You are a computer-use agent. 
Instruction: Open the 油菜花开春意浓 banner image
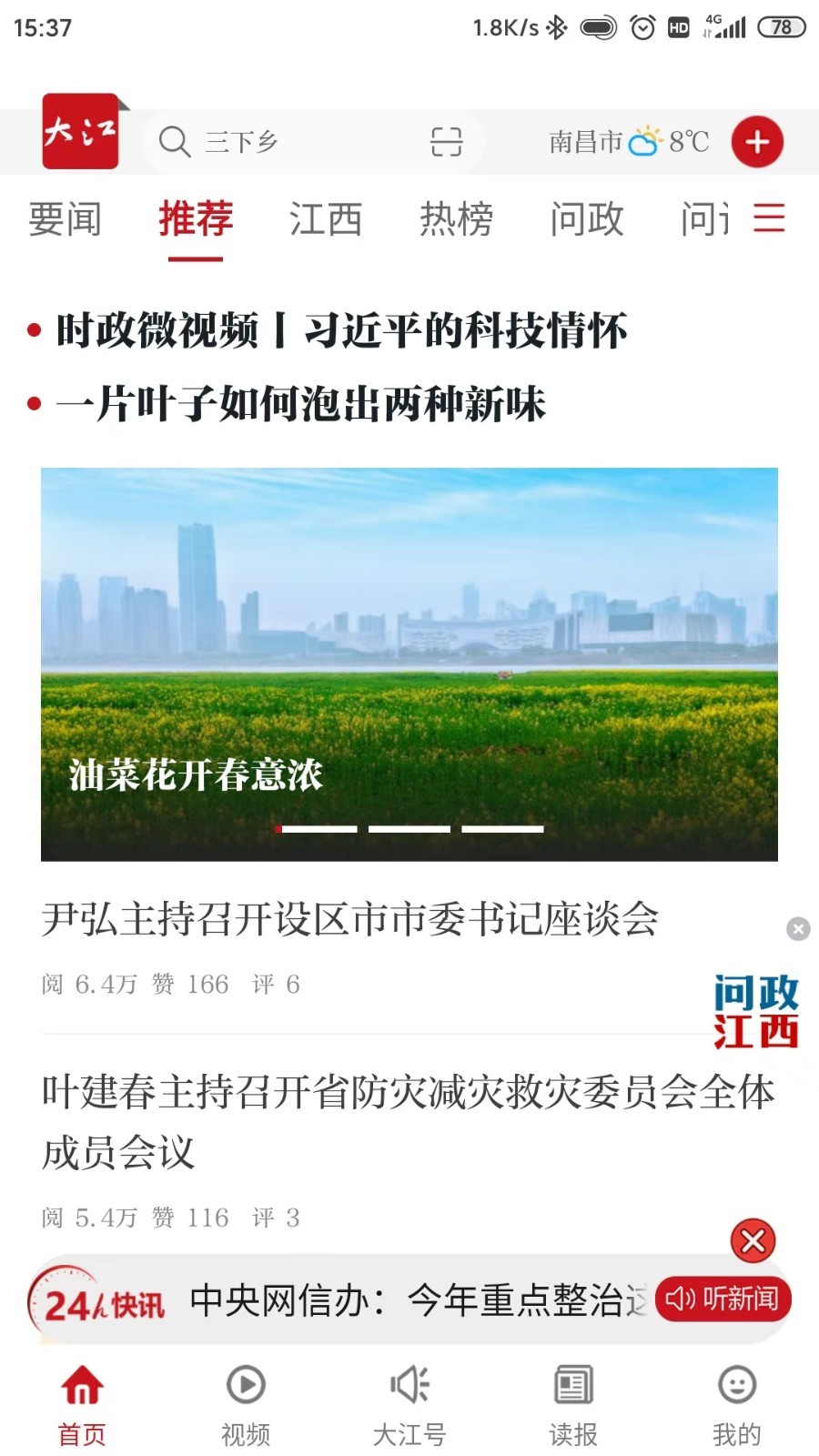(x=409, y=662)
